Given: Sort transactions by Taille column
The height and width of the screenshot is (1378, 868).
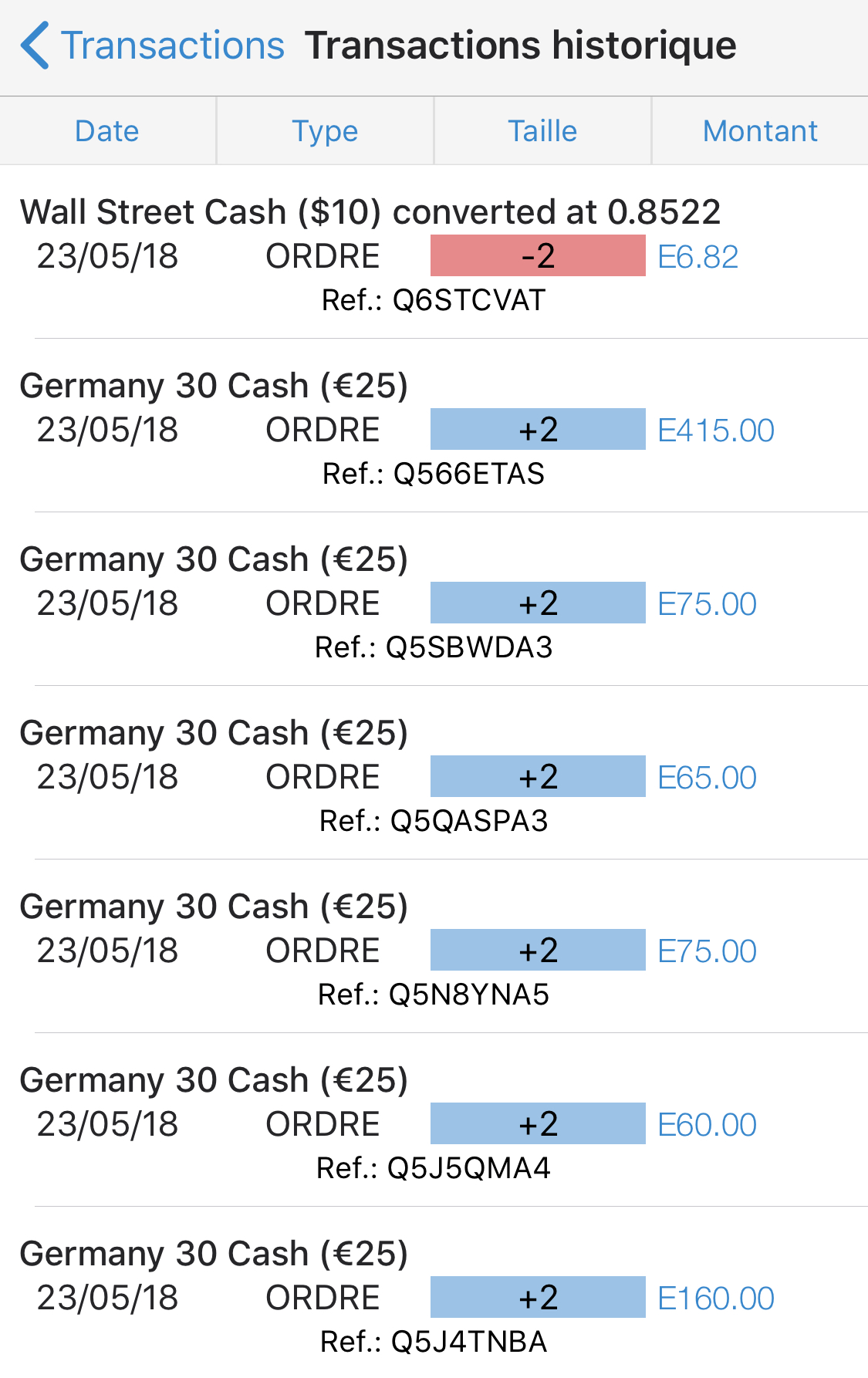Looking at the screenshot, I should point(542,131).
